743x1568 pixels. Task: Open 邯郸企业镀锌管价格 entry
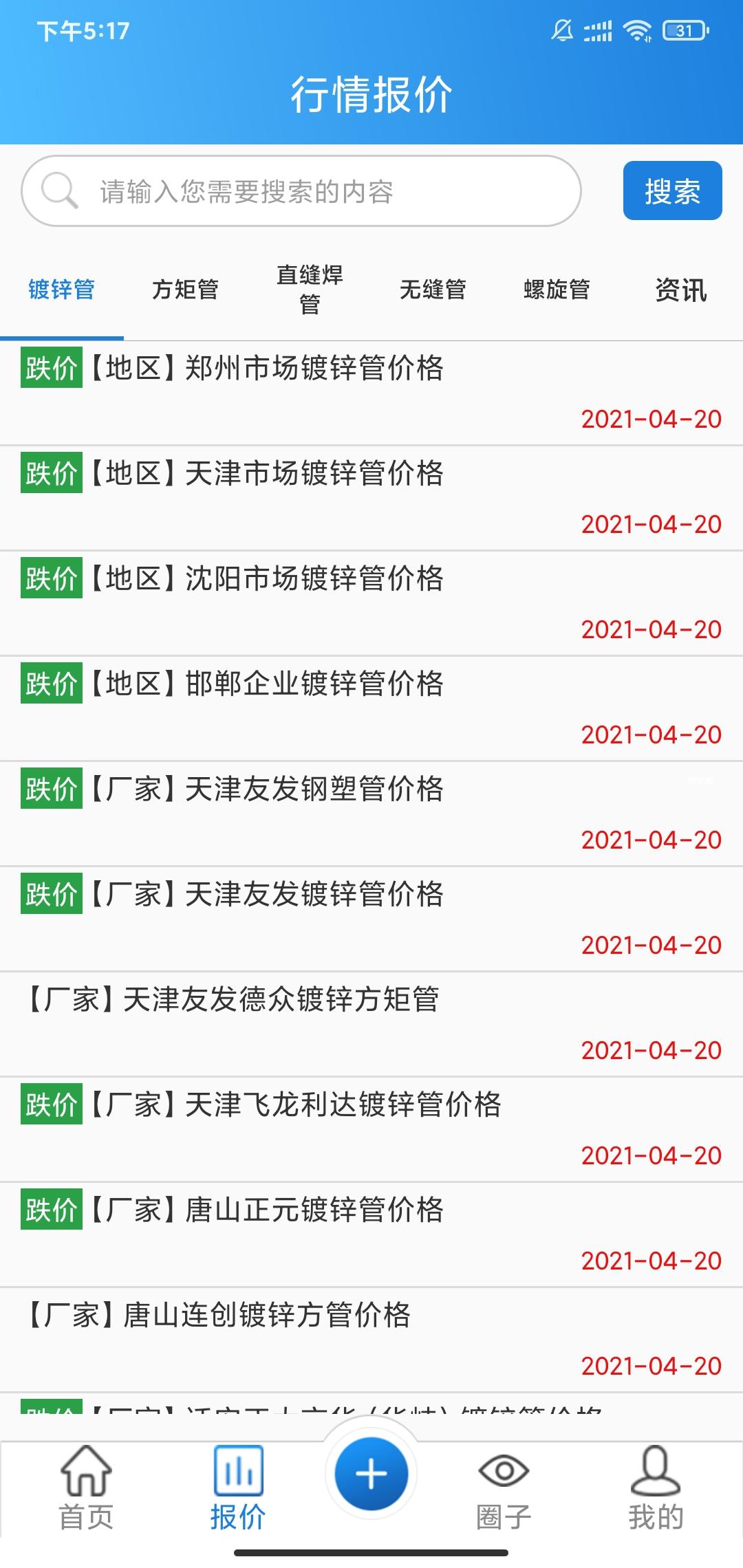314,684
